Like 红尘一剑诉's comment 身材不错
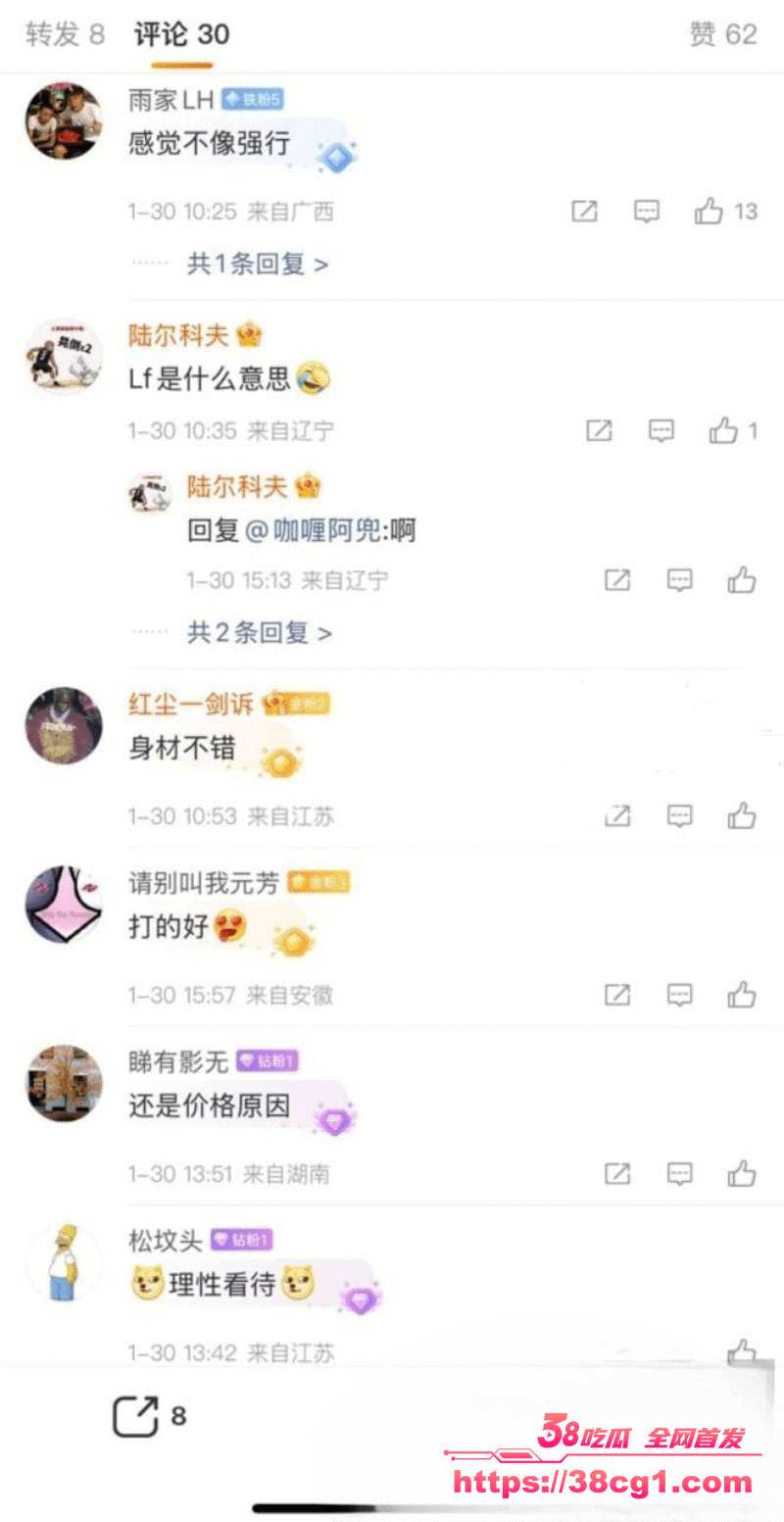The width and height of the screenshot is (784, 1522). click(742, 815)
